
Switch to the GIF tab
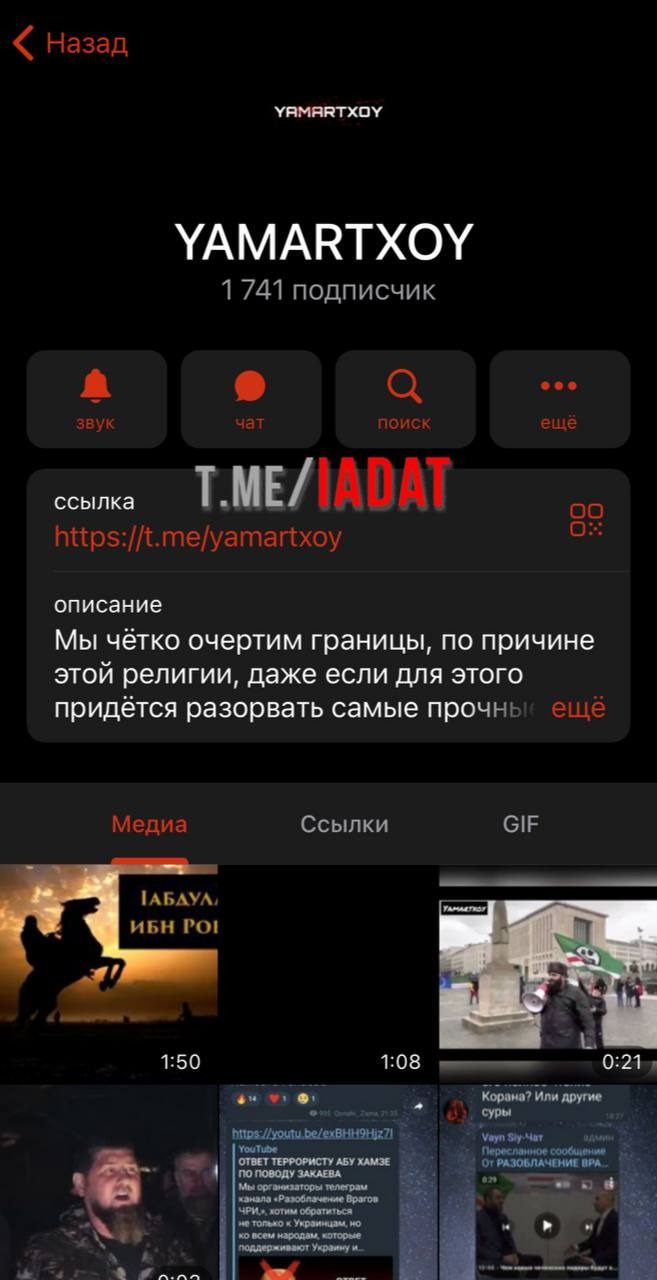tap(521, 825)
